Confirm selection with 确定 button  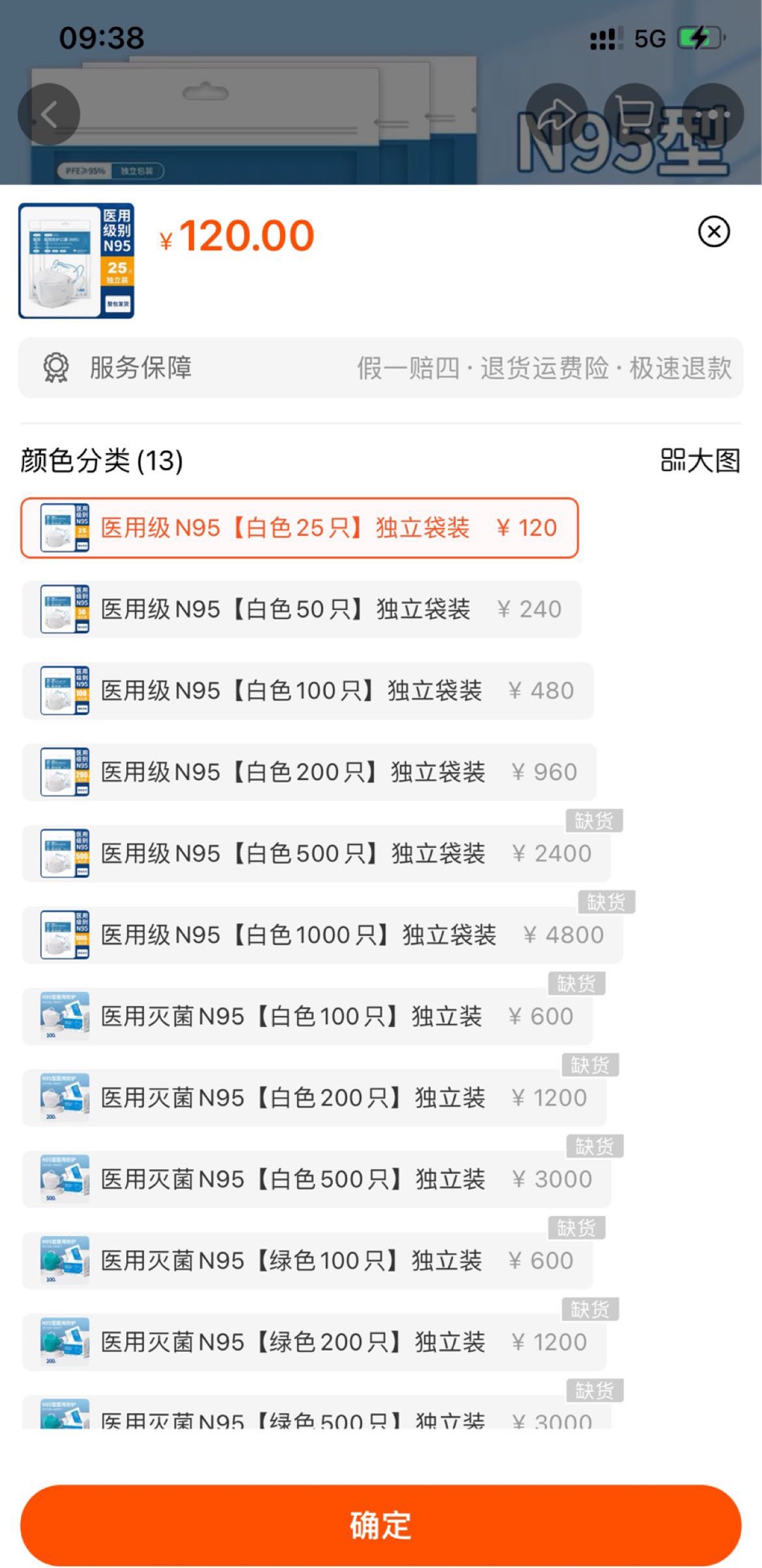[x=381, y=1525]
